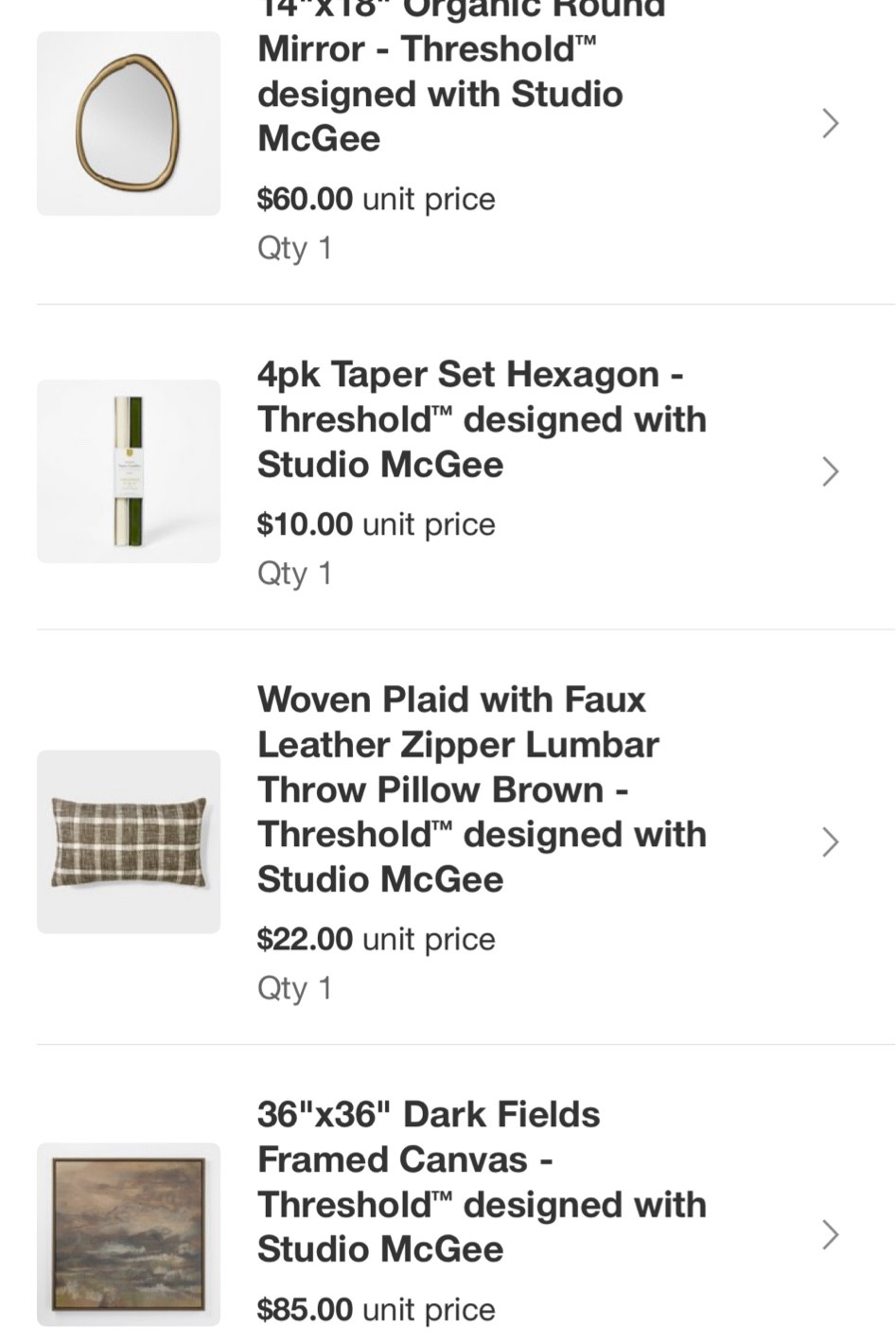Select the Organic Round Mirror thumbnail
Screen dimensions: 896x1344
coord(128,123)
